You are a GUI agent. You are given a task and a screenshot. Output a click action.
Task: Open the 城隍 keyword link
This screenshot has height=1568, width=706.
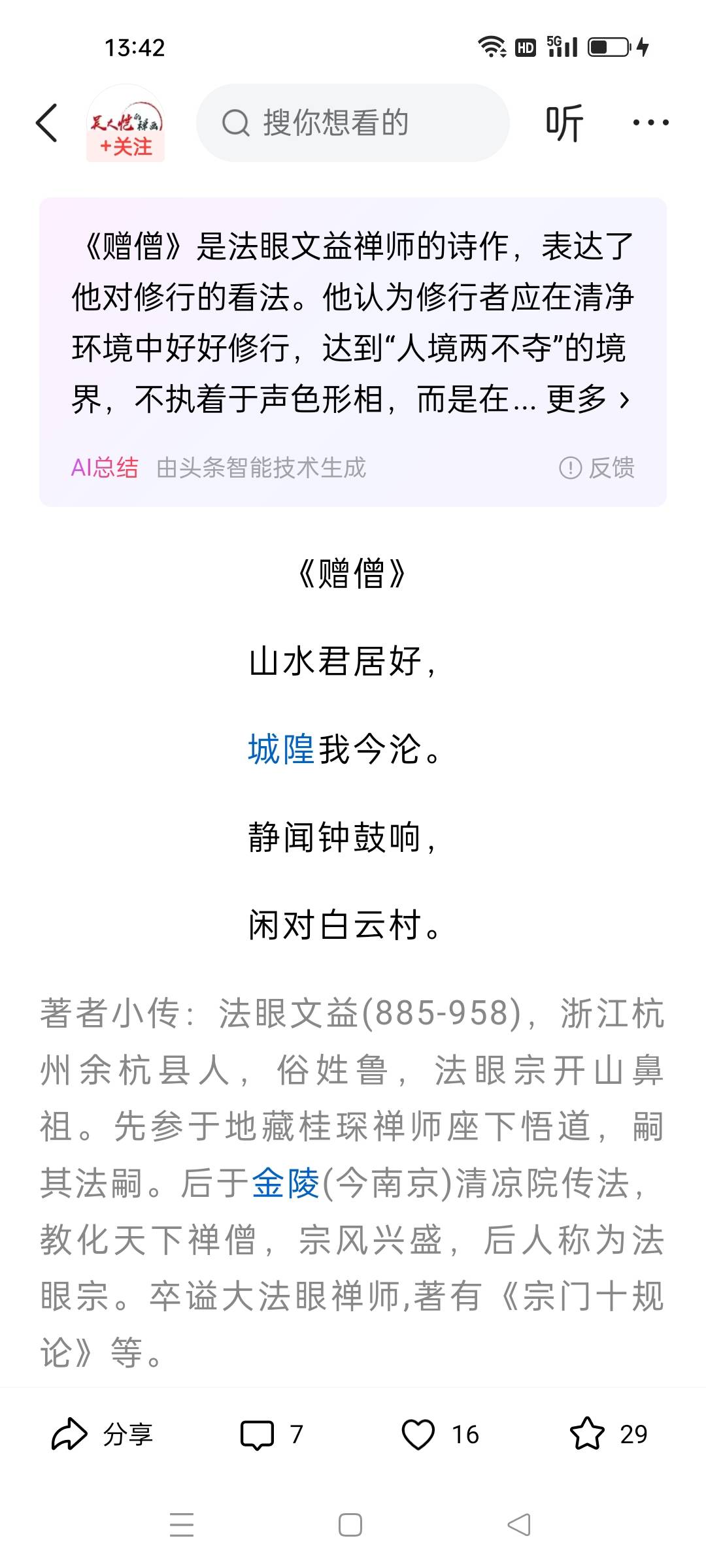281,749
